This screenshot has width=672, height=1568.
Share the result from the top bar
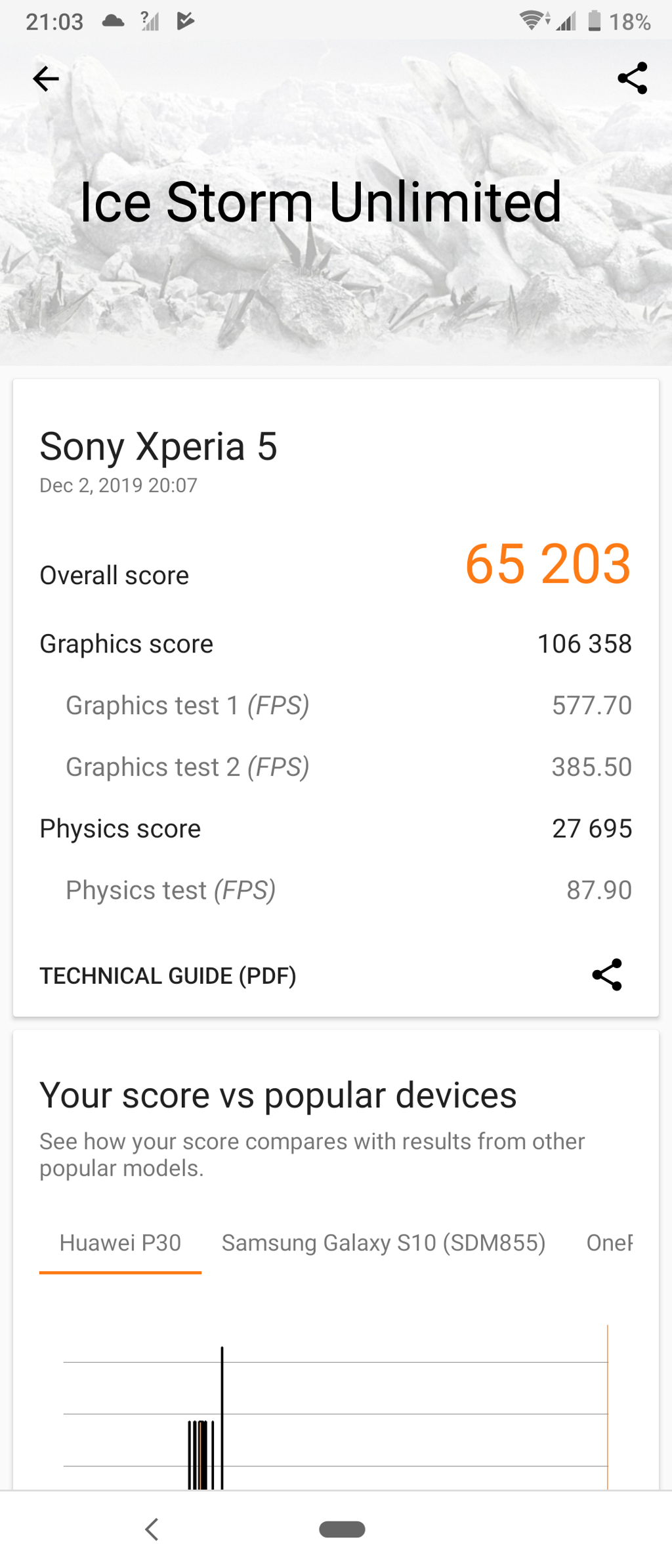(632, 79)
